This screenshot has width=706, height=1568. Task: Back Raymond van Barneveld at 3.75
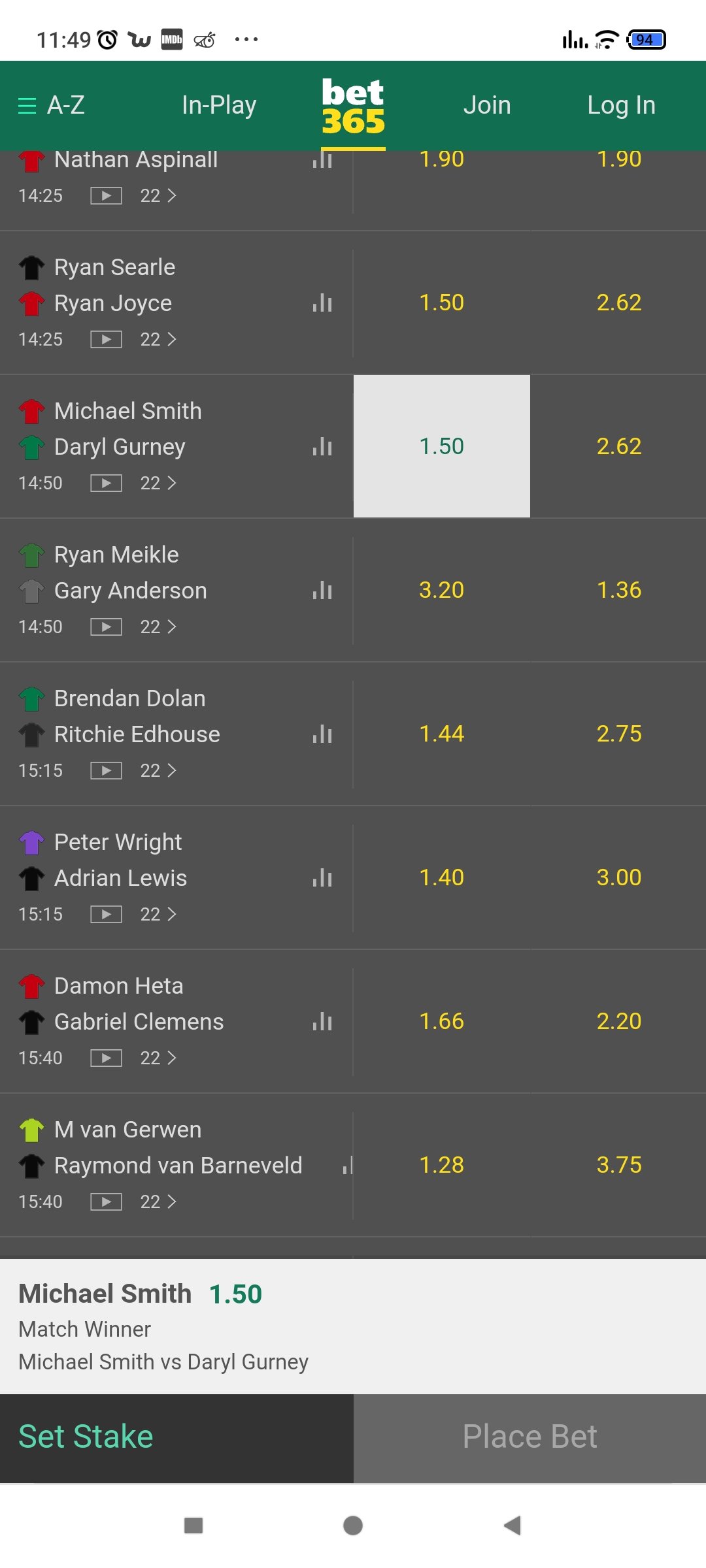[618, 1165]
